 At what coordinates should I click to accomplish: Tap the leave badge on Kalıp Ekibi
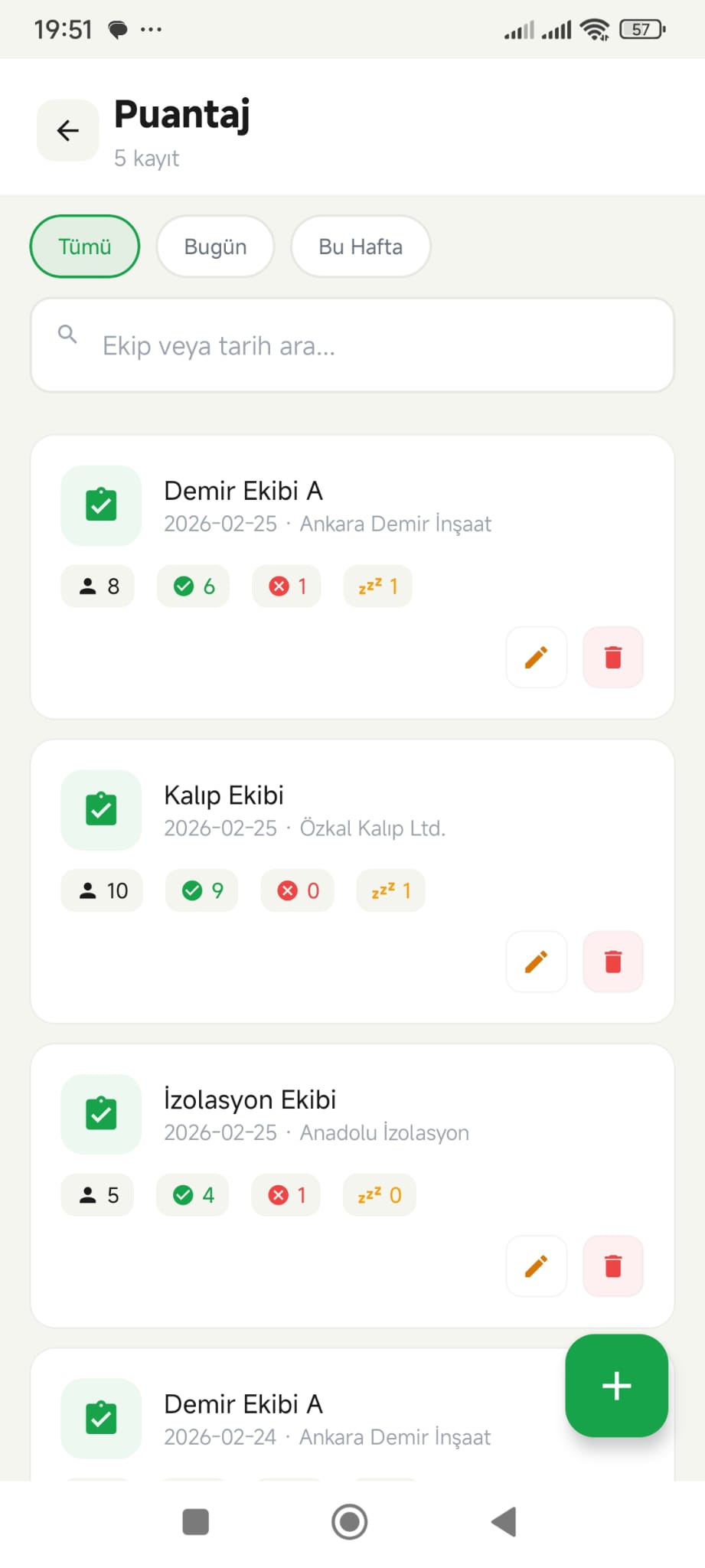coord(390,890)
